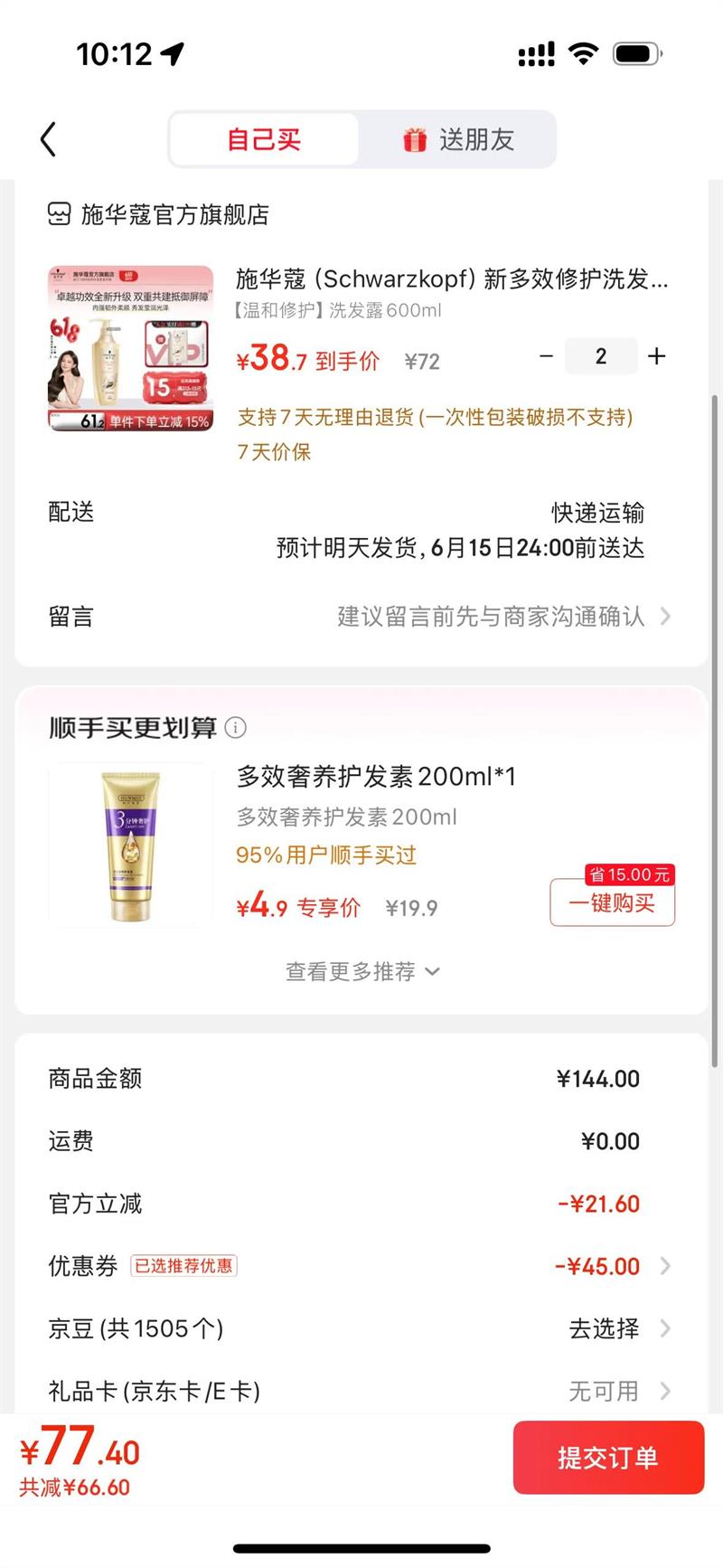Go back from the order confirmation page
Image resolution: width=723 pixels, height=1568 pixels.
click(x=49, y=139)
